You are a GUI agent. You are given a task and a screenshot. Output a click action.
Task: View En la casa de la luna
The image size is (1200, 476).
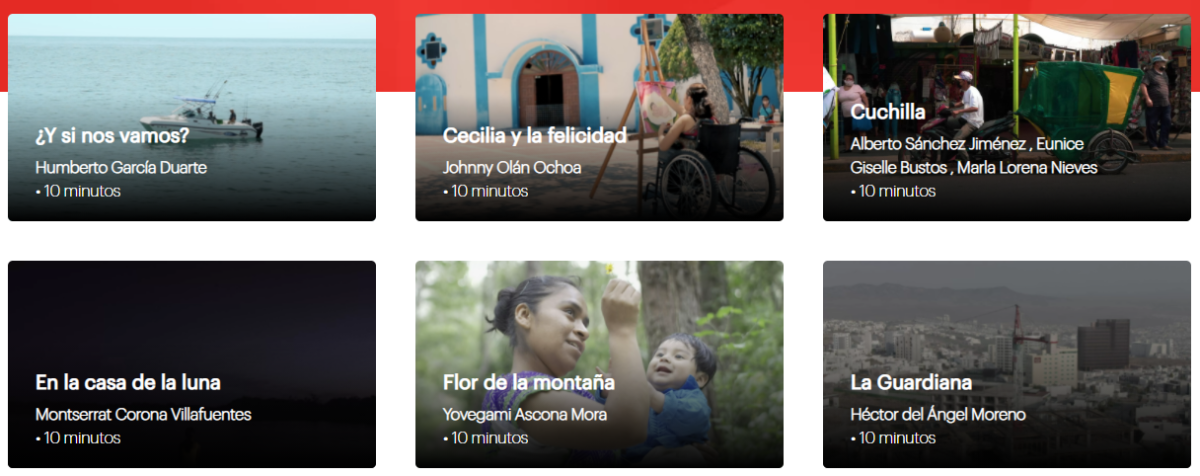(191, 364)
